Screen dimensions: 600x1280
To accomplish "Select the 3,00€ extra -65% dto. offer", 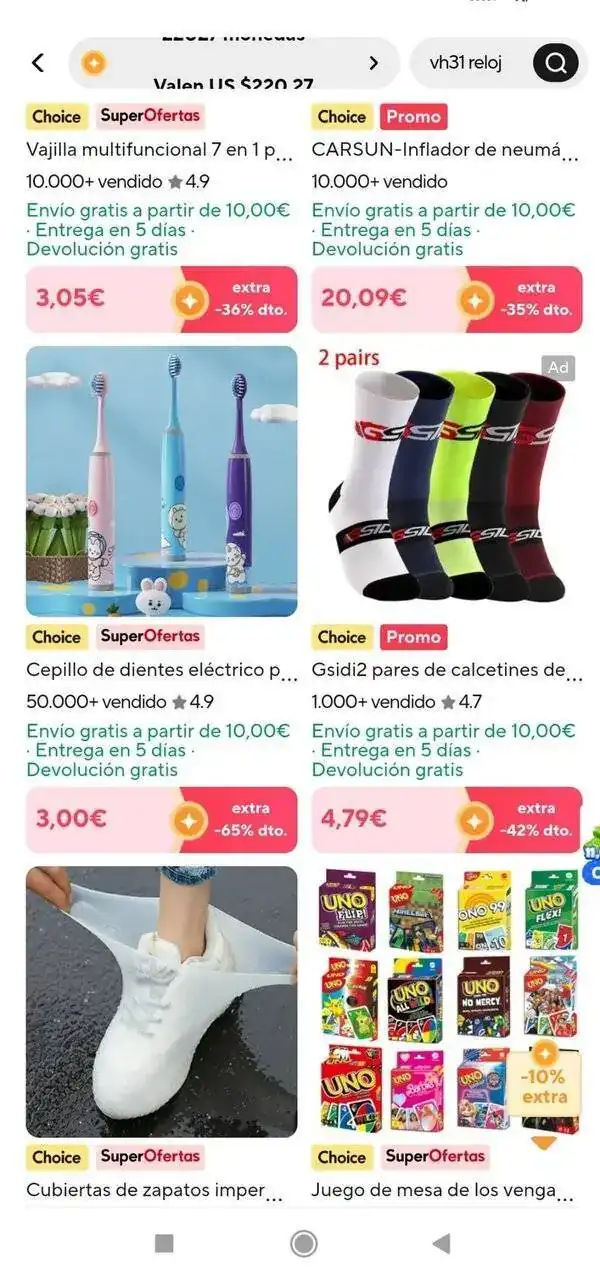I will (x=161, y=819).
